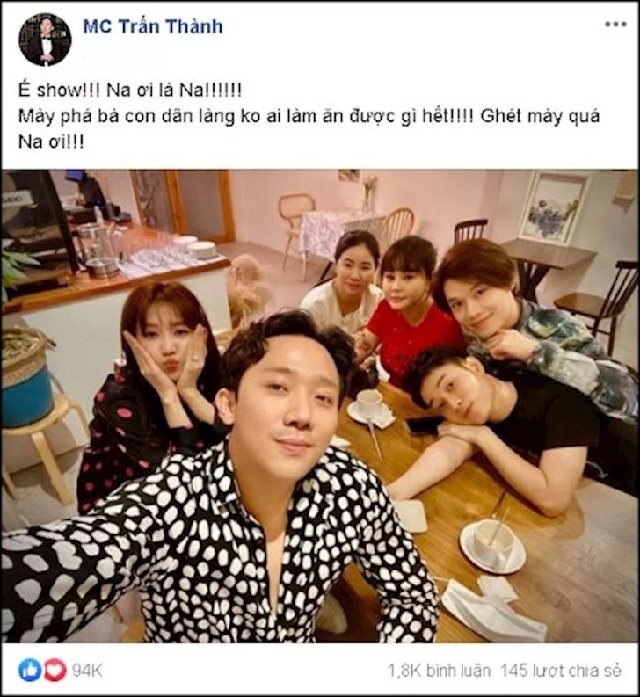This screenshot has width=640, height=697.
Task: View the group selfie photo in full
Action: pyautogui.click(x=320, y=405)
